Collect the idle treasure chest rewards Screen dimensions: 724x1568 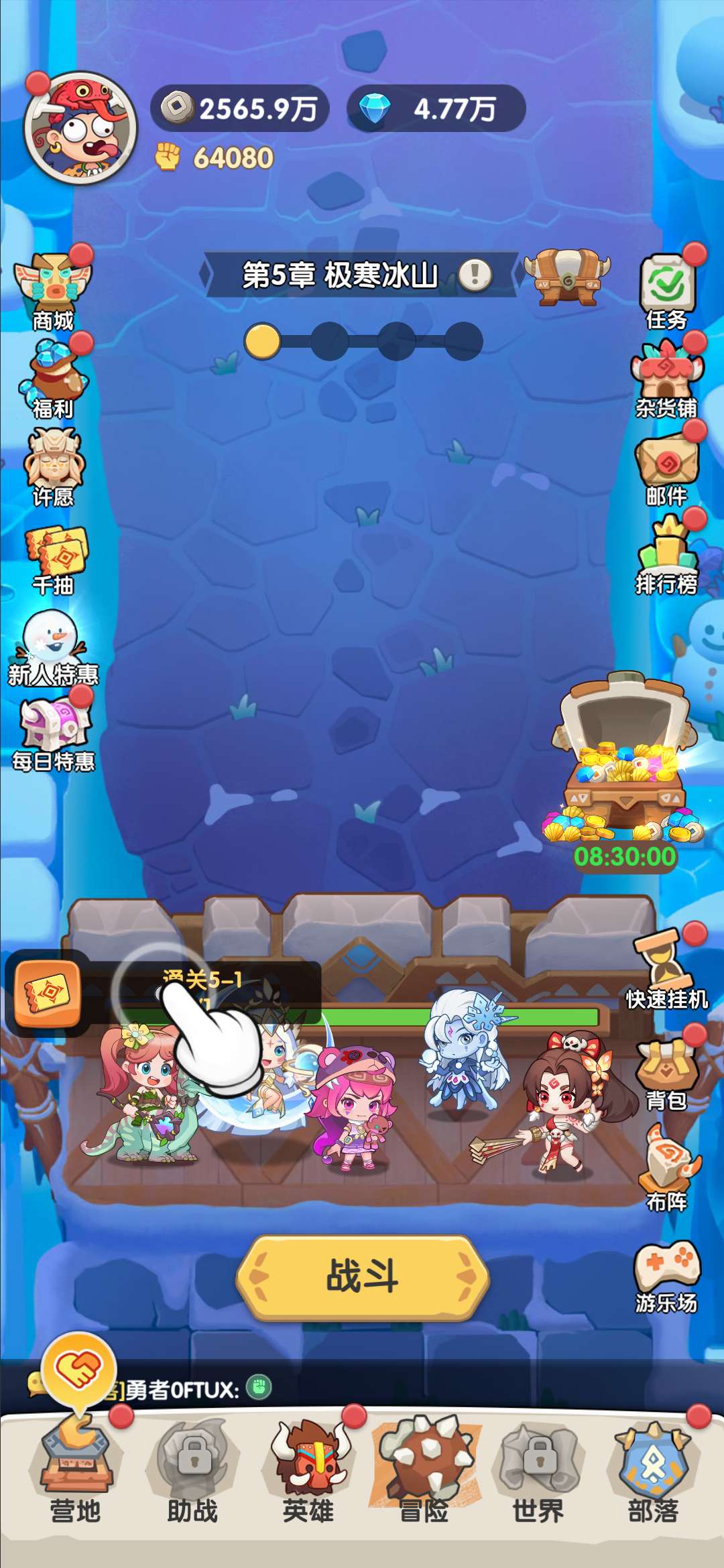(x=623, y=764)
